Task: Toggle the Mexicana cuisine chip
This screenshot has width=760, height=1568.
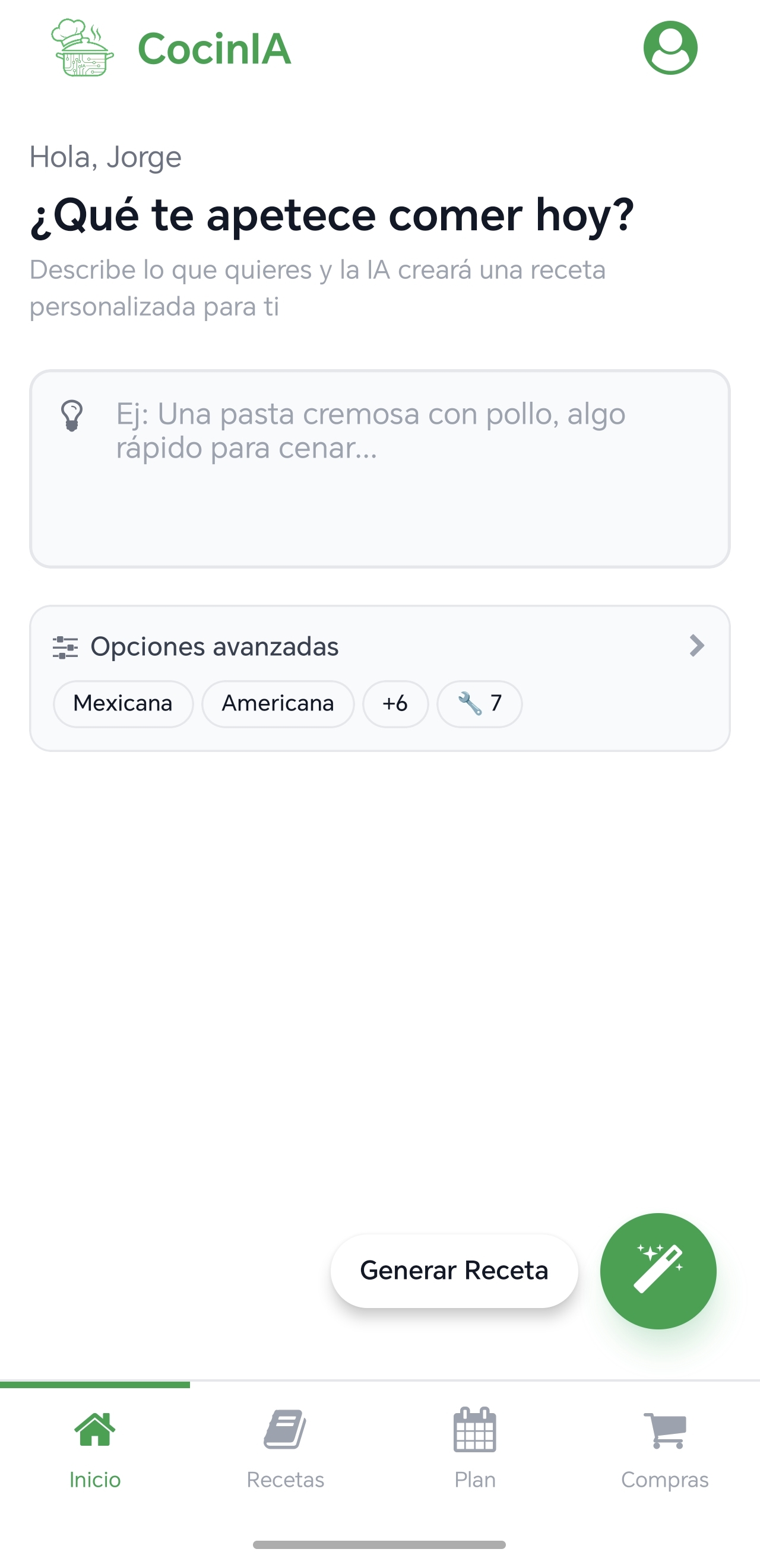Action: click(122, 704)
